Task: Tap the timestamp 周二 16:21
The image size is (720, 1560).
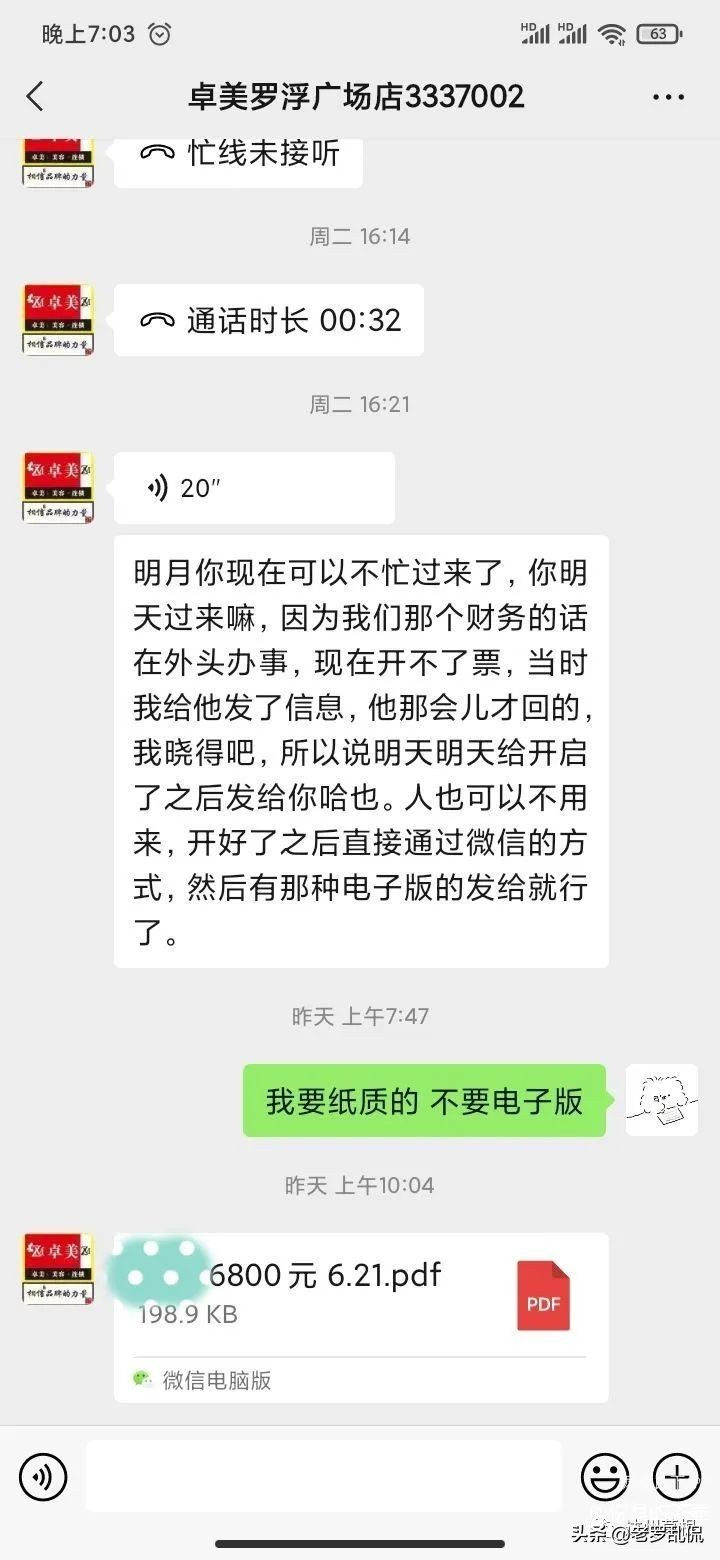Action: 360,405
